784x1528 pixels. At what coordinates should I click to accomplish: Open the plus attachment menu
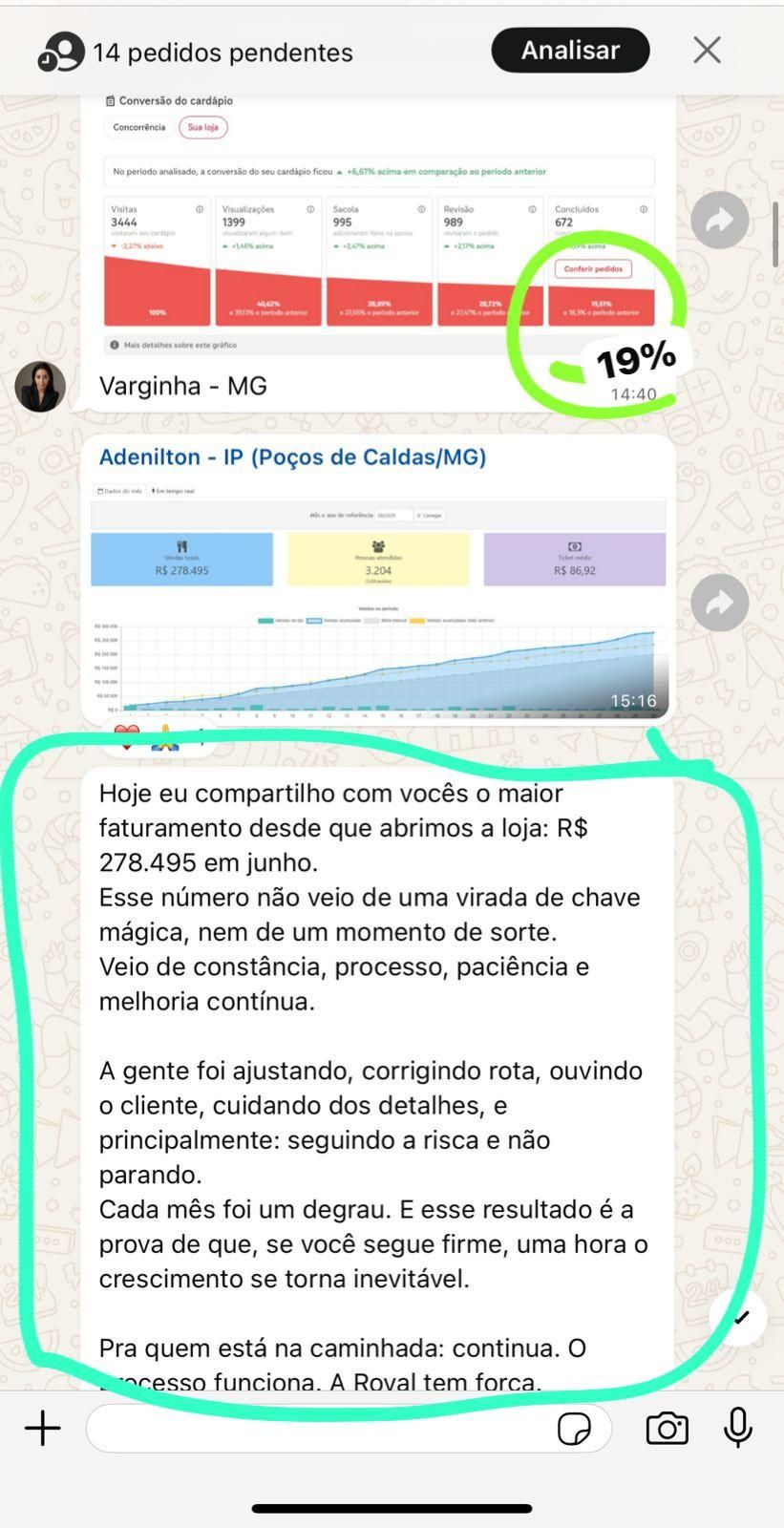(43, 1429)
